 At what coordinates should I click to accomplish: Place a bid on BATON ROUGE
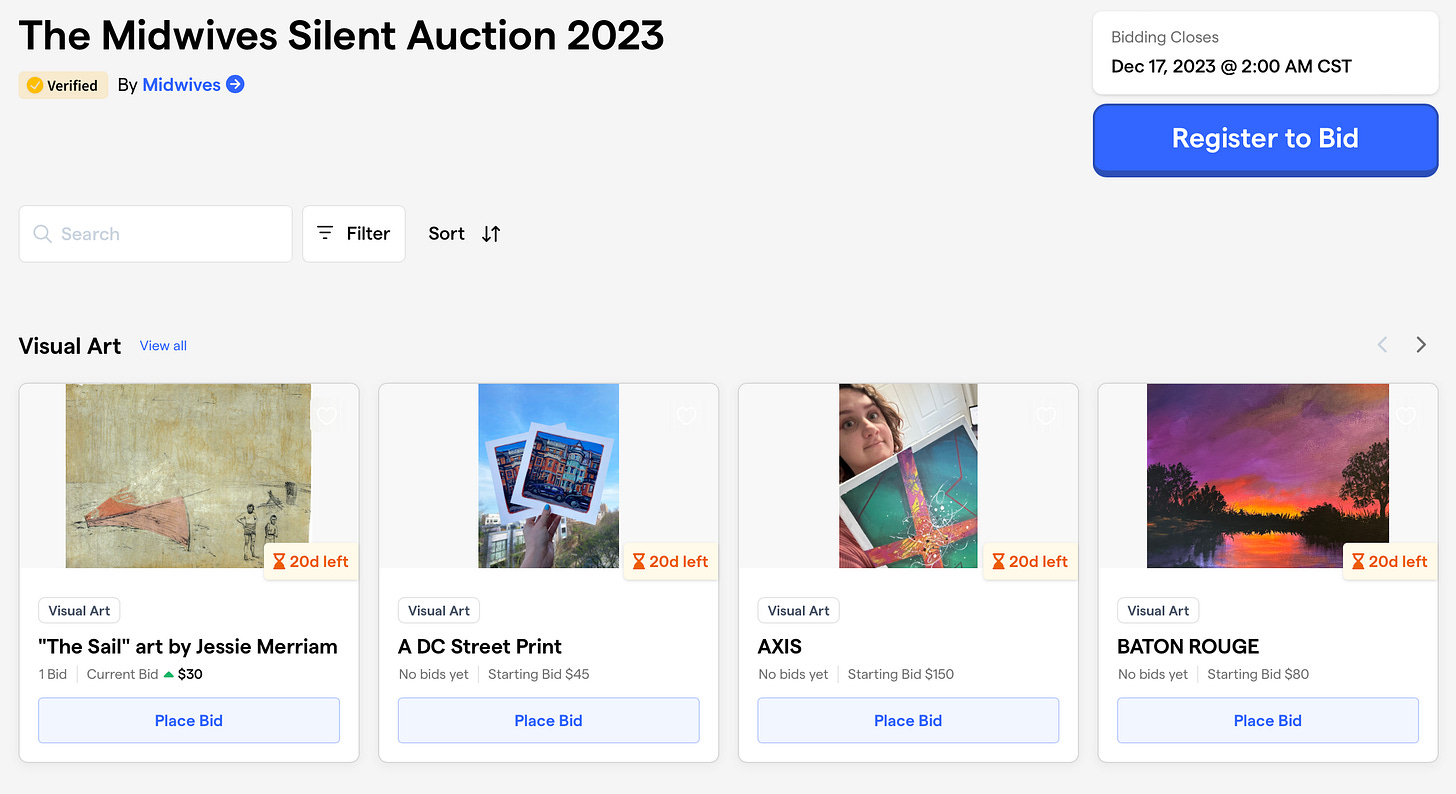(x=1267, y=720)
